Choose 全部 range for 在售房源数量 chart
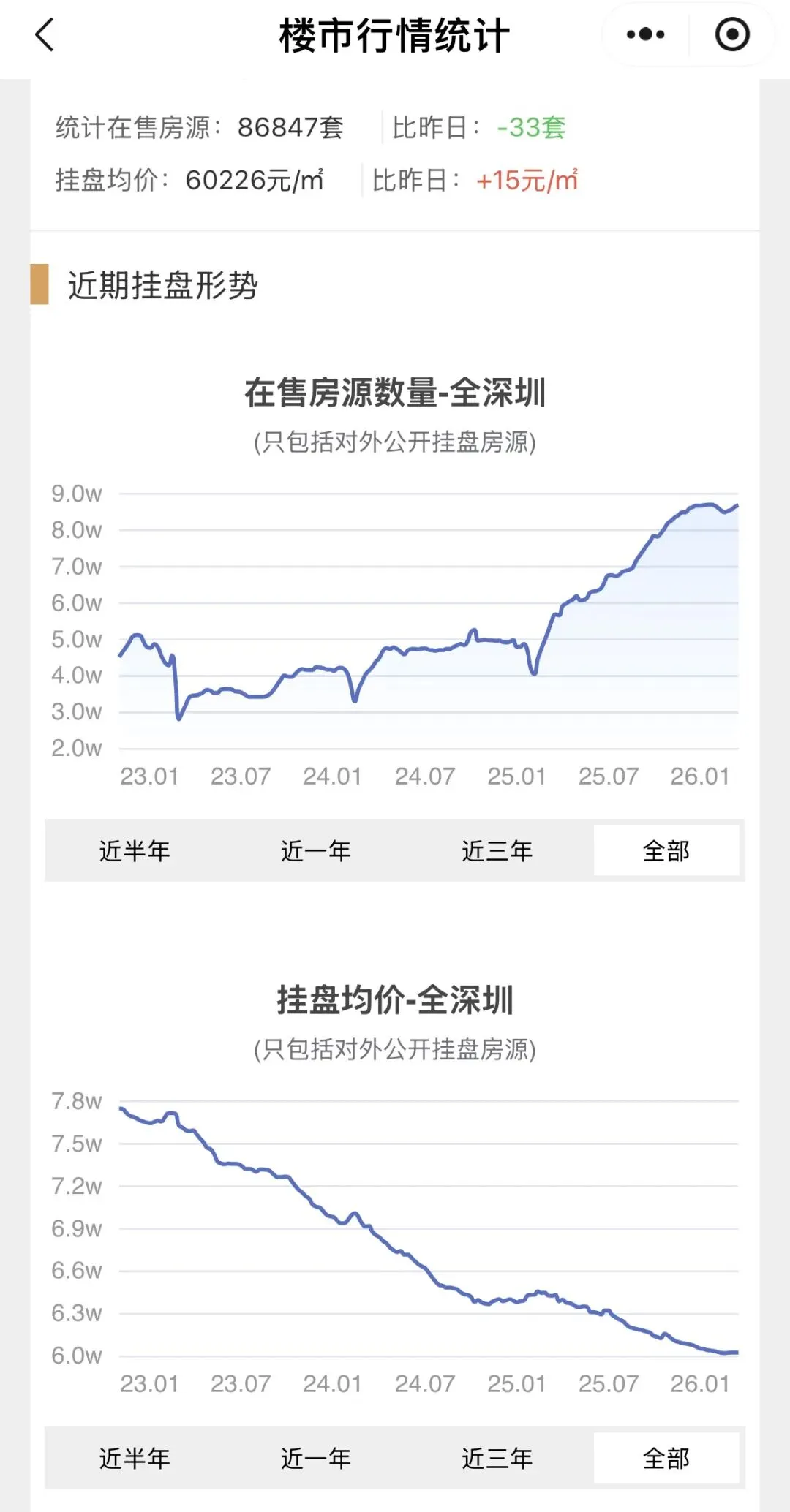Viewport: 790px width, 1512px height. (666, 850)
